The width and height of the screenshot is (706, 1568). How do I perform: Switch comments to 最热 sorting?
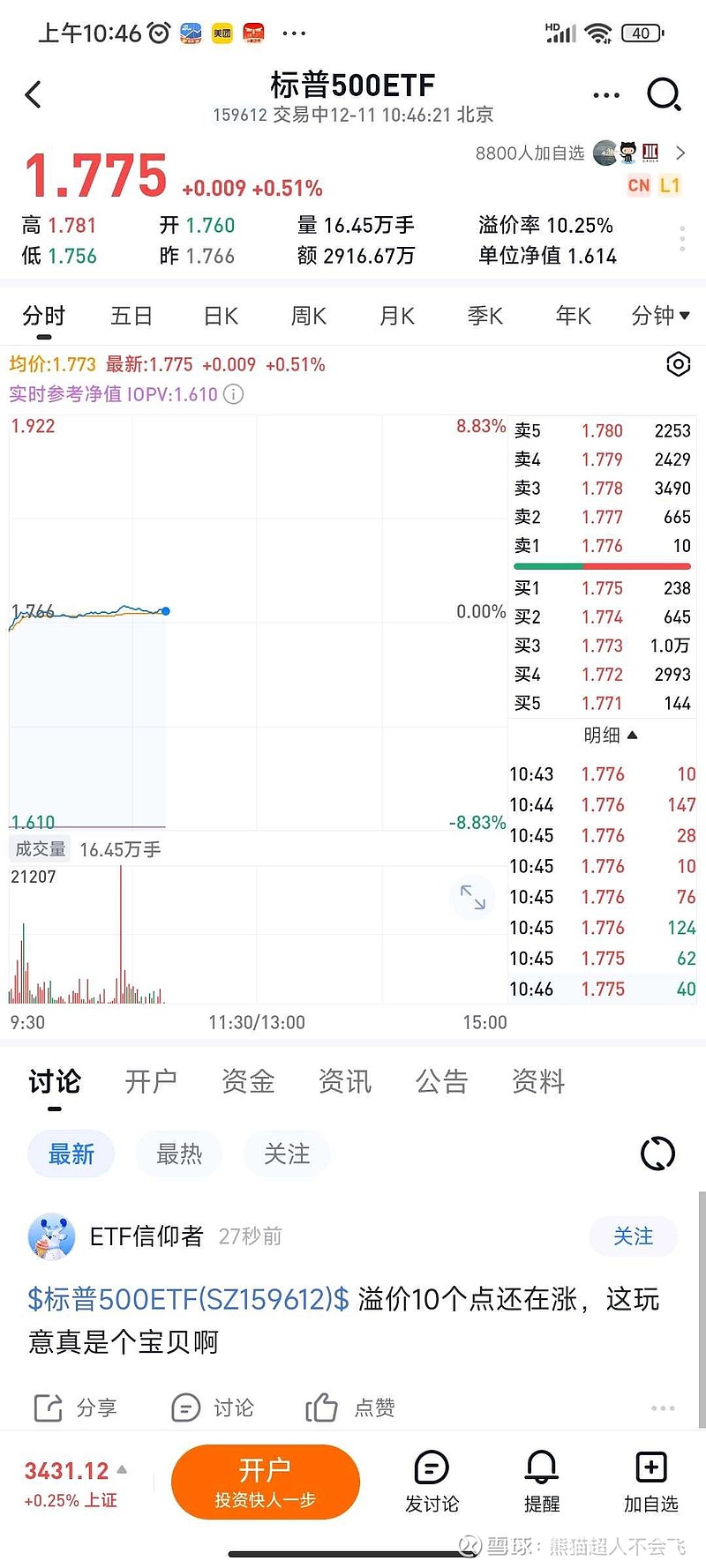click(178, 1153)
